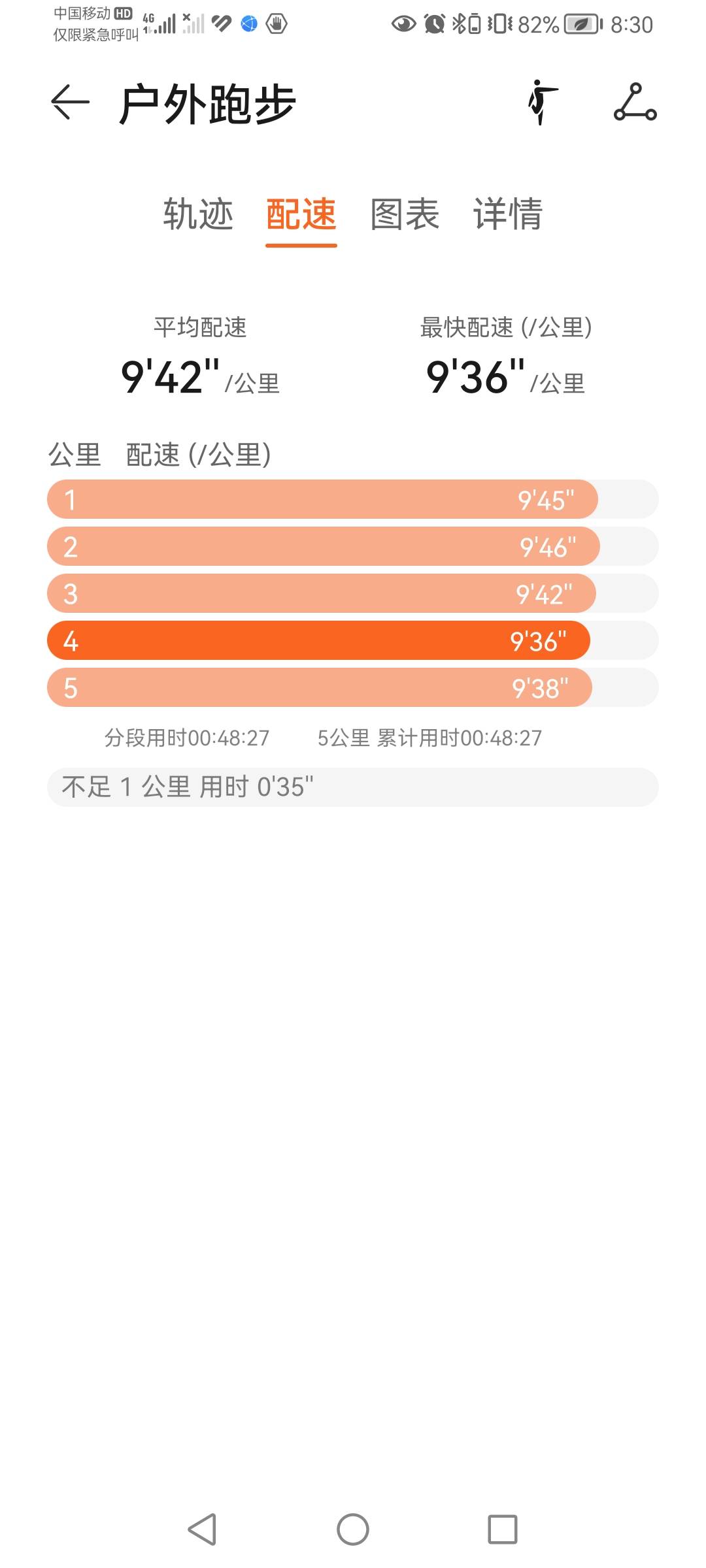Tap the Bluetooth icon in status bar
706x1568 pixels.
(458, 22)
